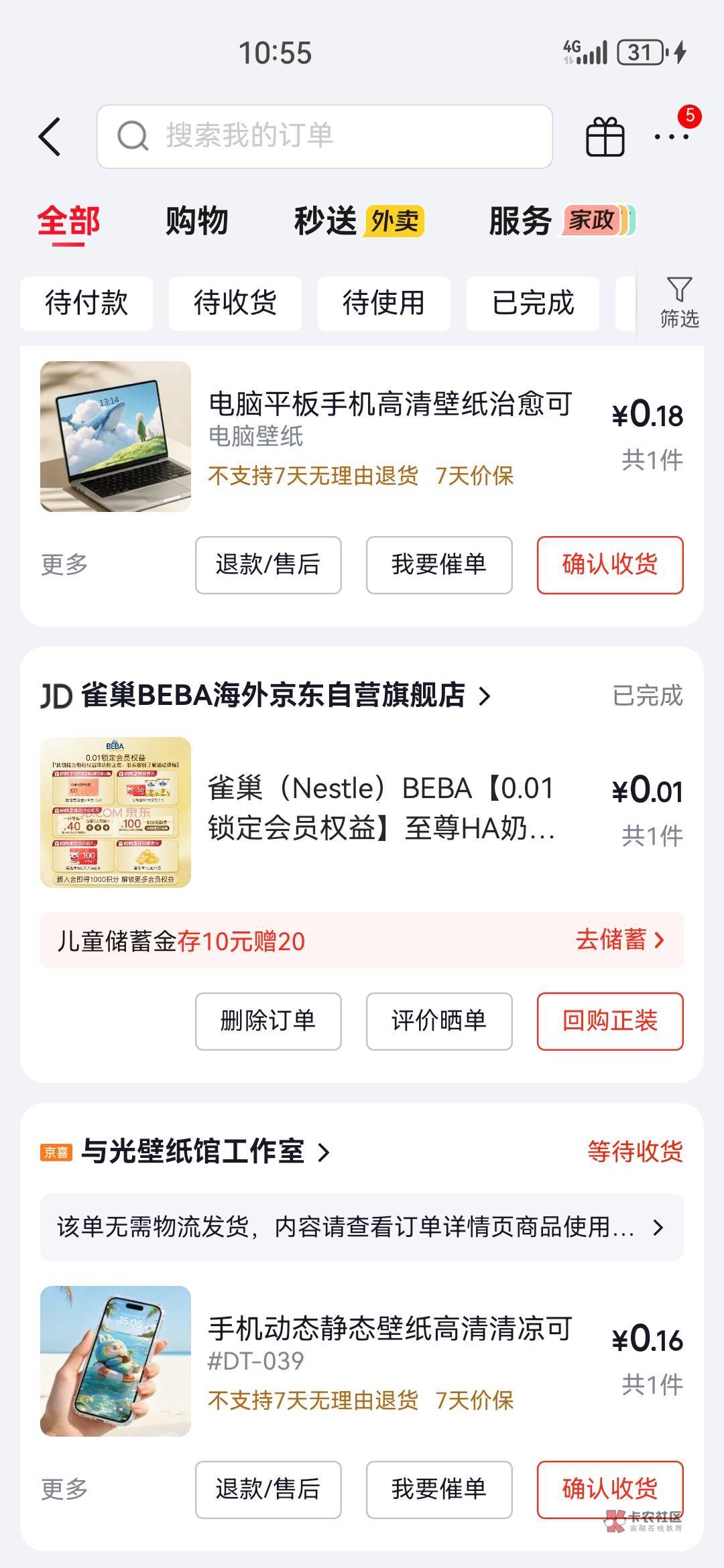
Task: Select the 待收货 filter chip
Action: [235, 303]
